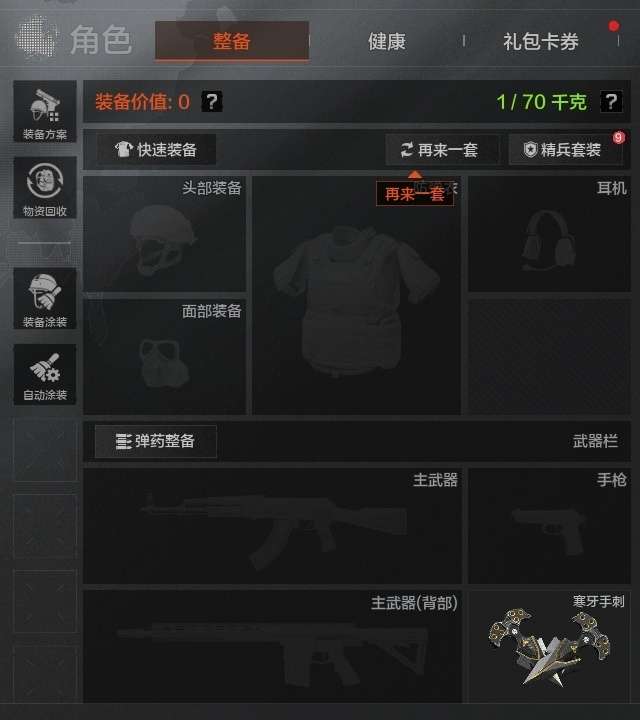Open 装备方案 in the sidebar
This screenshot has width=640, height=720.
45,112
